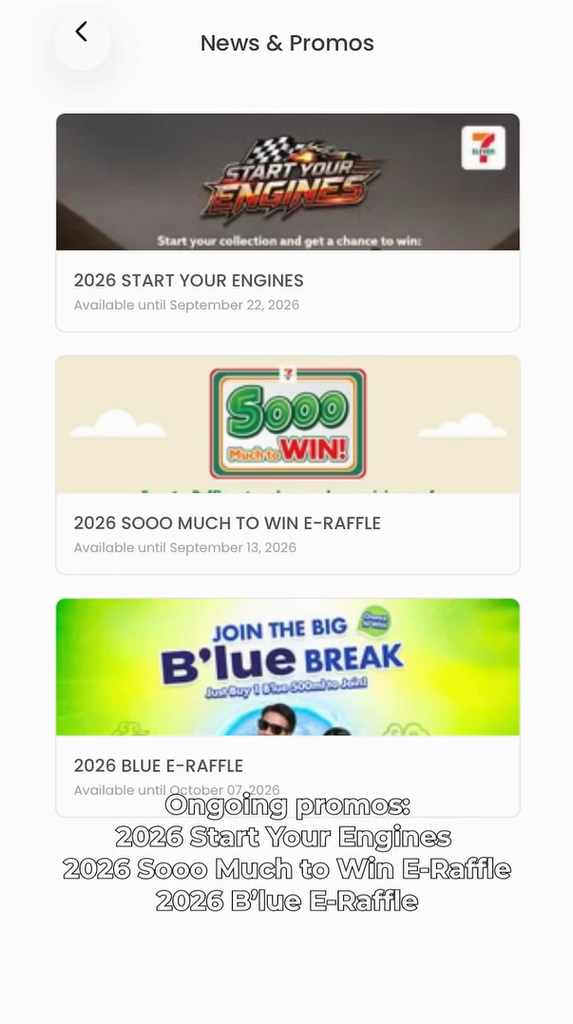Open the 2026 Start Your Engines promo
The height and width of the screenshot is (1024, 573).
pos(287,223)
